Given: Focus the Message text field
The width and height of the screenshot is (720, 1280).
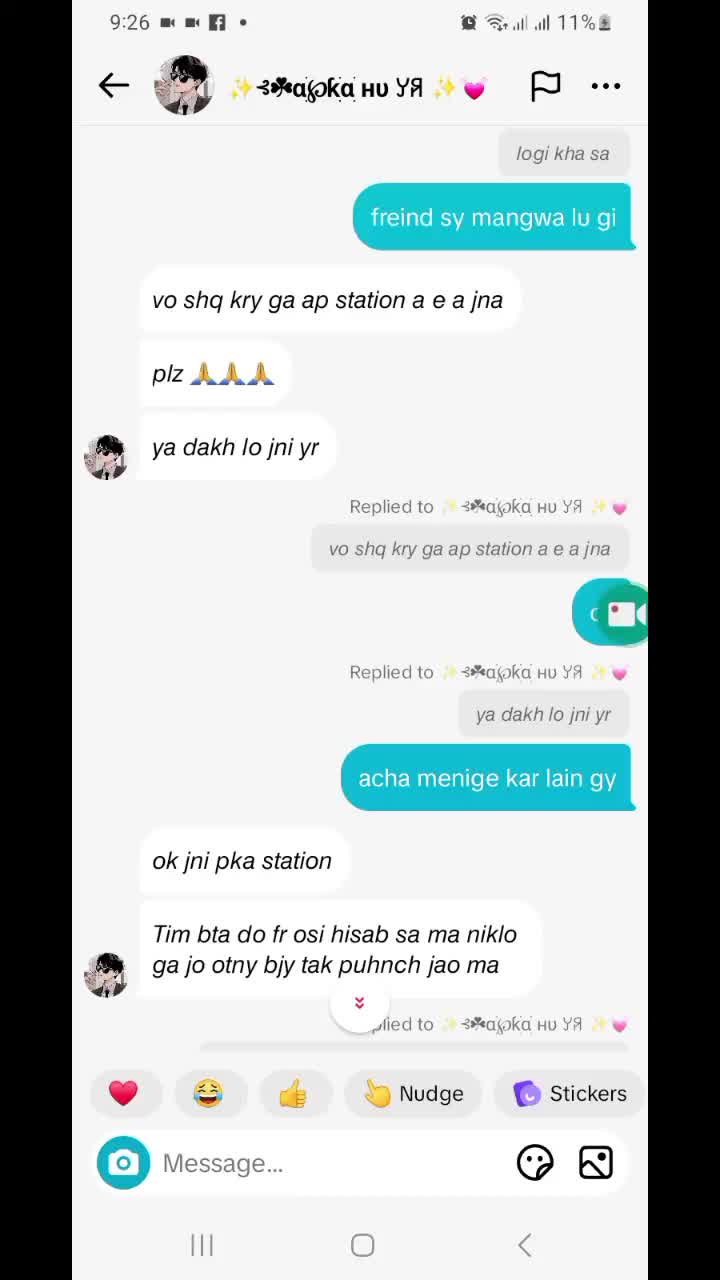Looking at the screenshot, I should click(330, 1163).
